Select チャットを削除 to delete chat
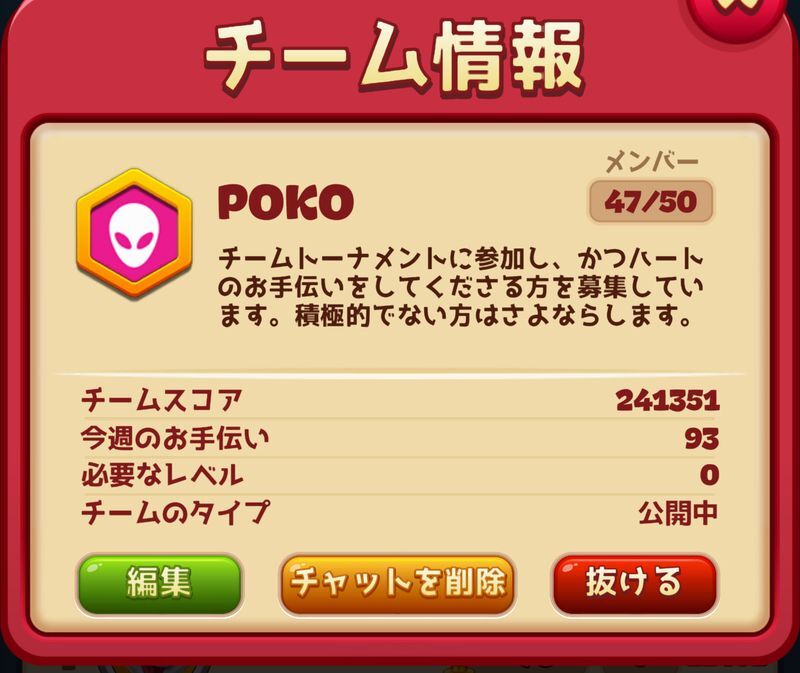This screenshot has width=800, height=673. [397, 583]
